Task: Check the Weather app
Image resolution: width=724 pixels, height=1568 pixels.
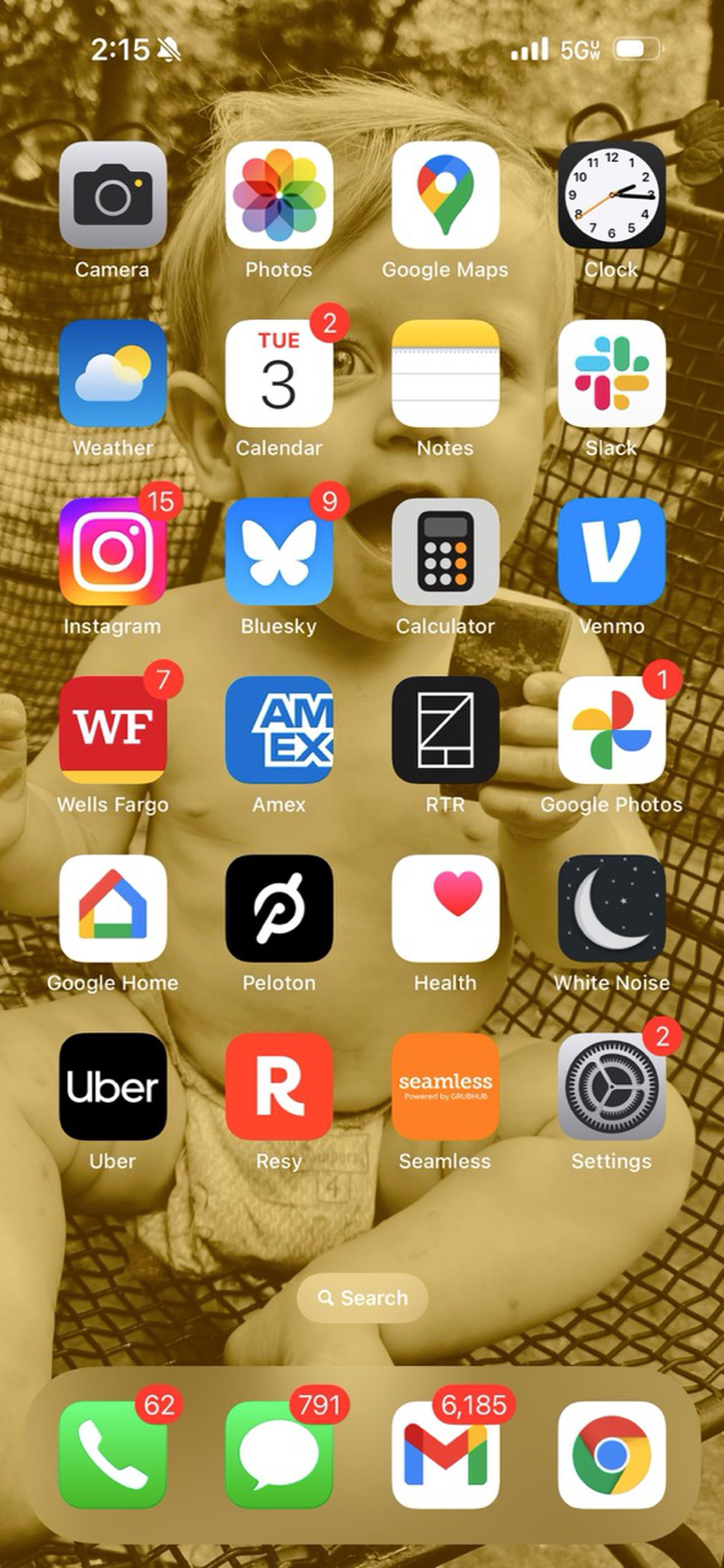Action: coord(113,373)
